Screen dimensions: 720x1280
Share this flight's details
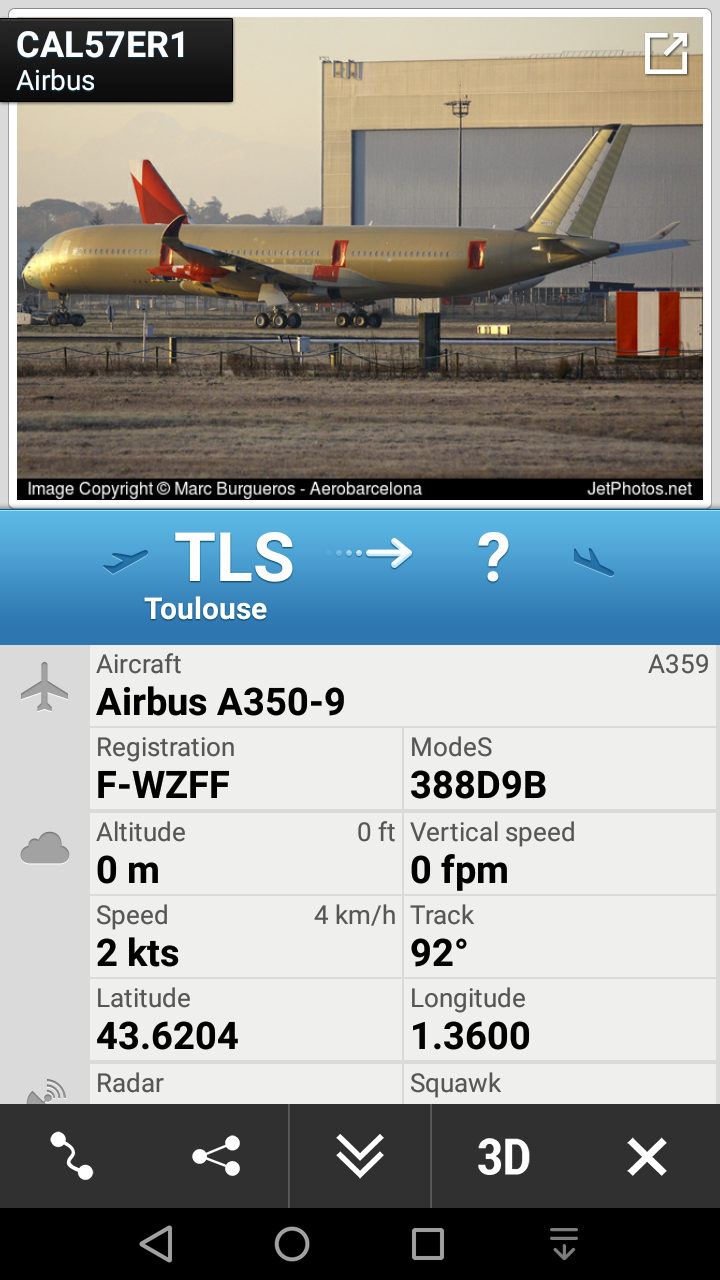pyautogui.click(x=216, y=1157)
